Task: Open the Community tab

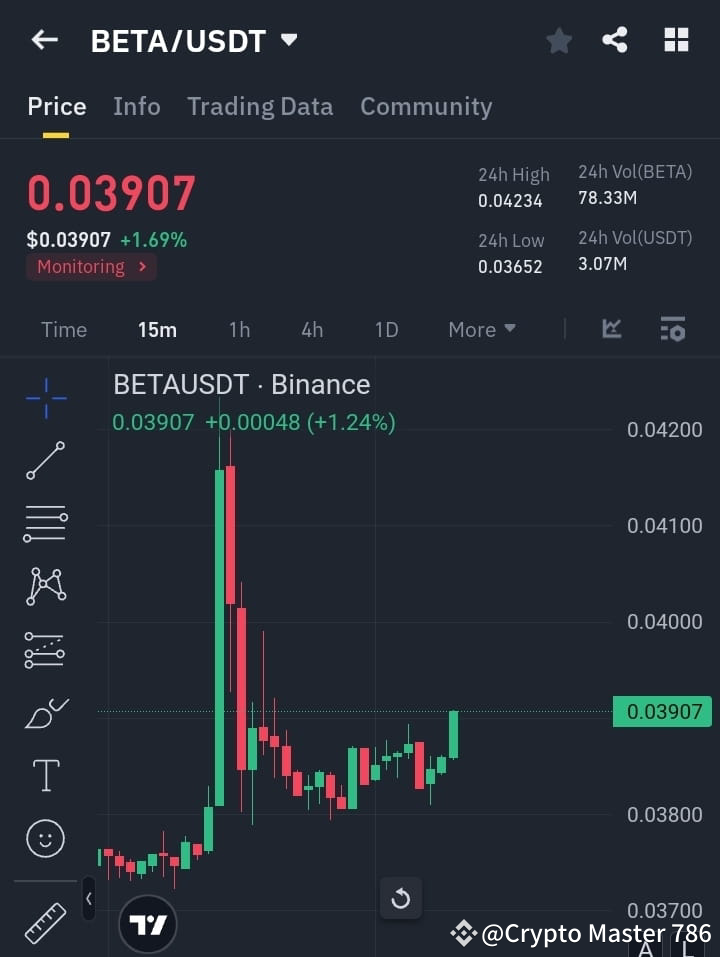Action: (426, 106)
